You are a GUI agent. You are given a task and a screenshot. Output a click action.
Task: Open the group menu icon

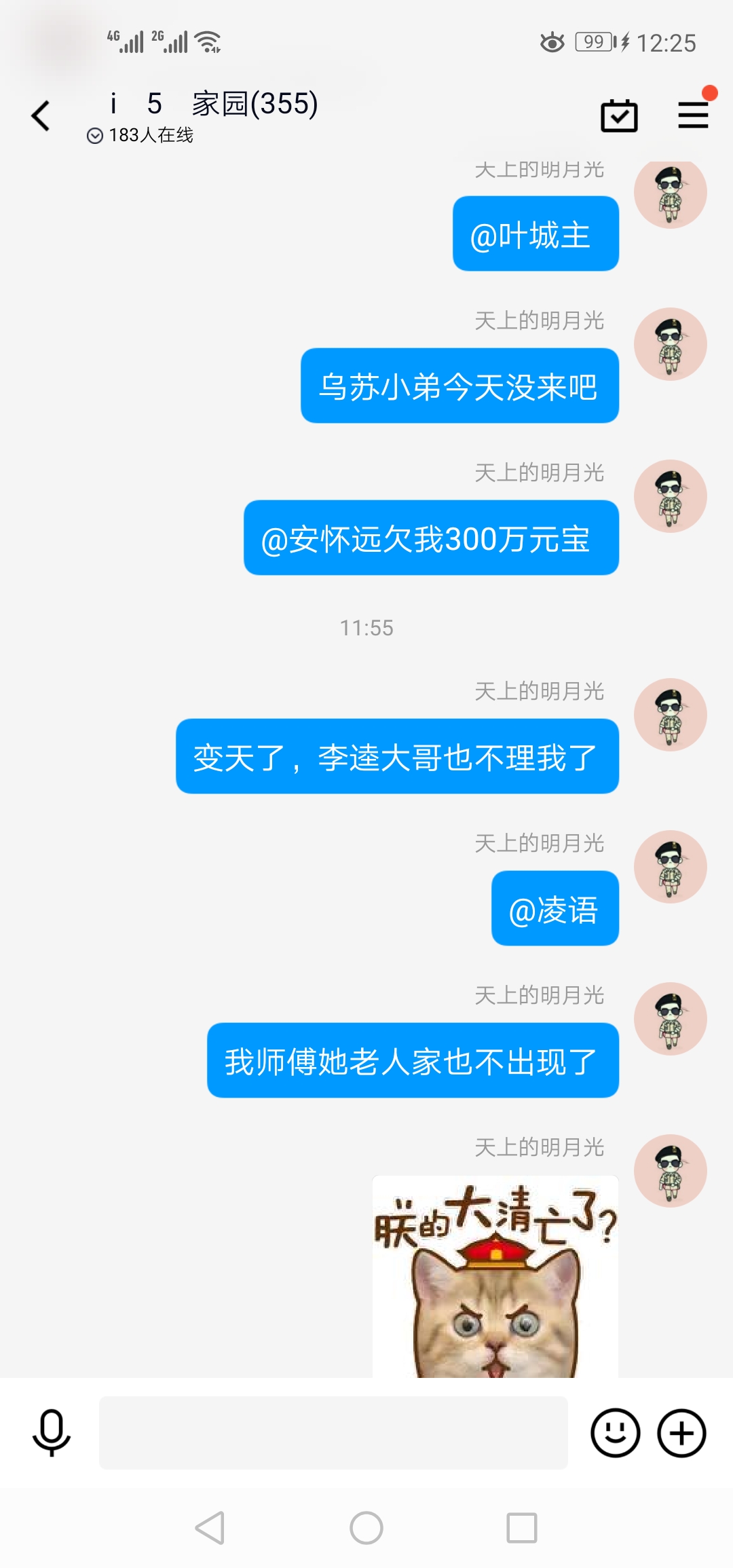pos(693,115)
